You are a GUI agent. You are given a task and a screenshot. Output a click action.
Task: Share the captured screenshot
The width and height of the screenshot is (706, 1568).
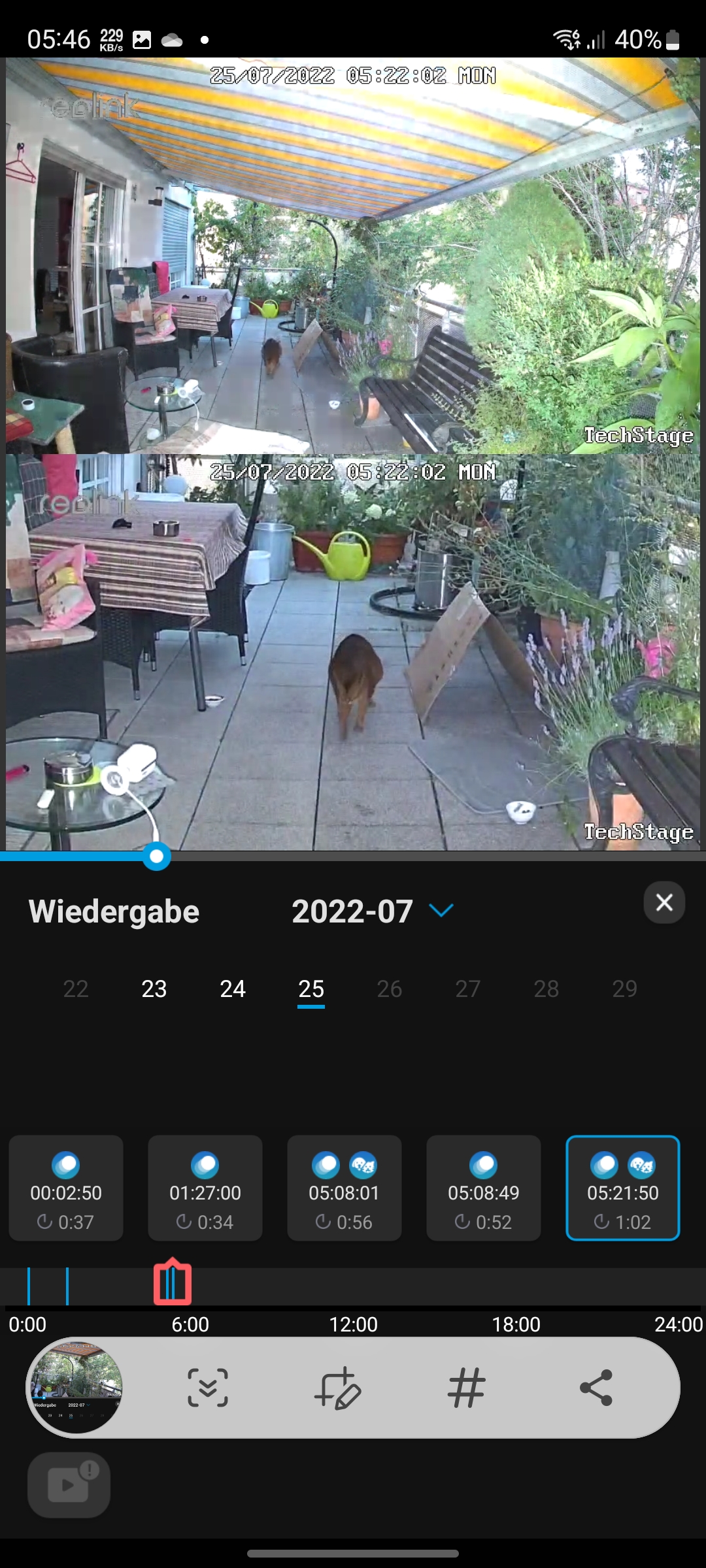596,1387
